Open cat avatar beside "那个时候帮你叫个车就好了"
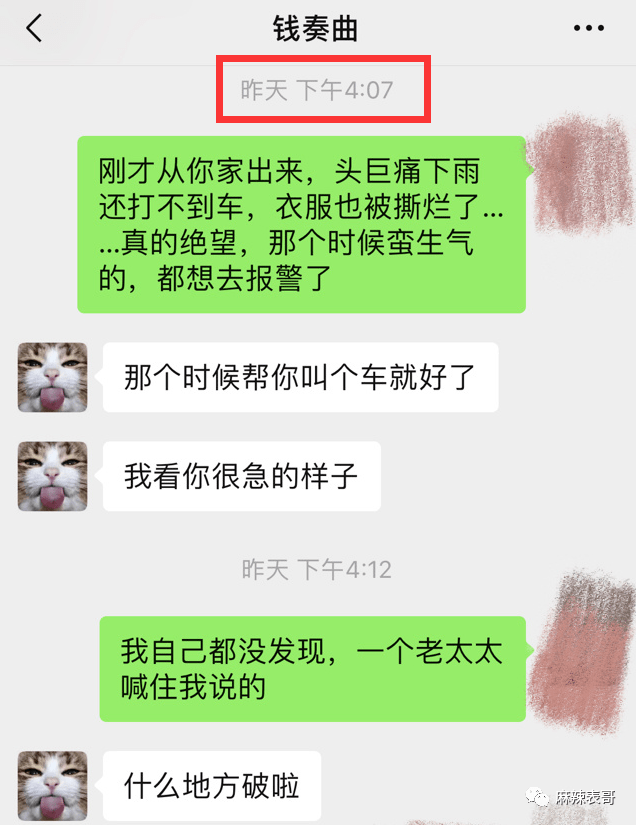This screenshot has width=636, height=825. pos(52,377)
